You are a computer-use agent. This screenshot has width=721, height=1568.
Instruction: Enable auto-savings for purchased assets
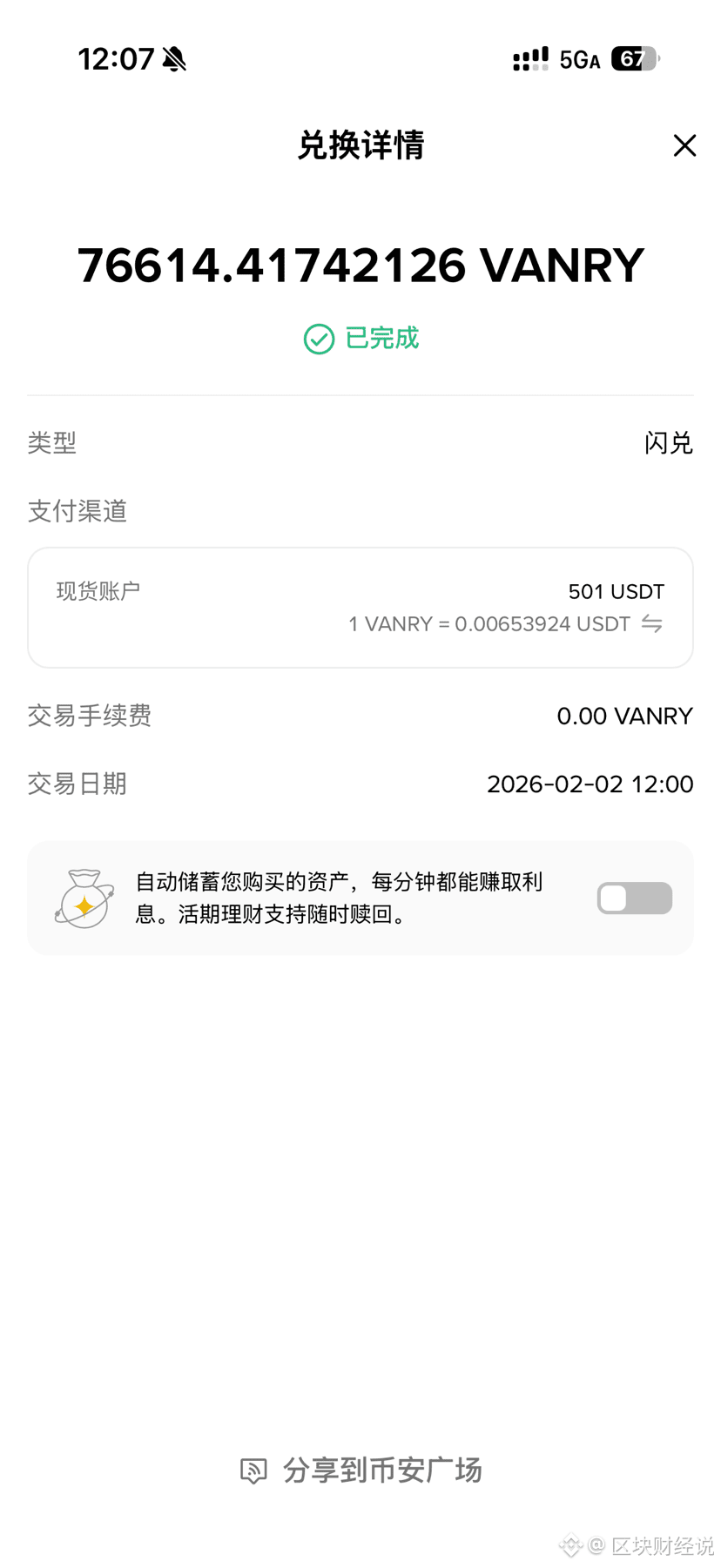coord(634,898)
